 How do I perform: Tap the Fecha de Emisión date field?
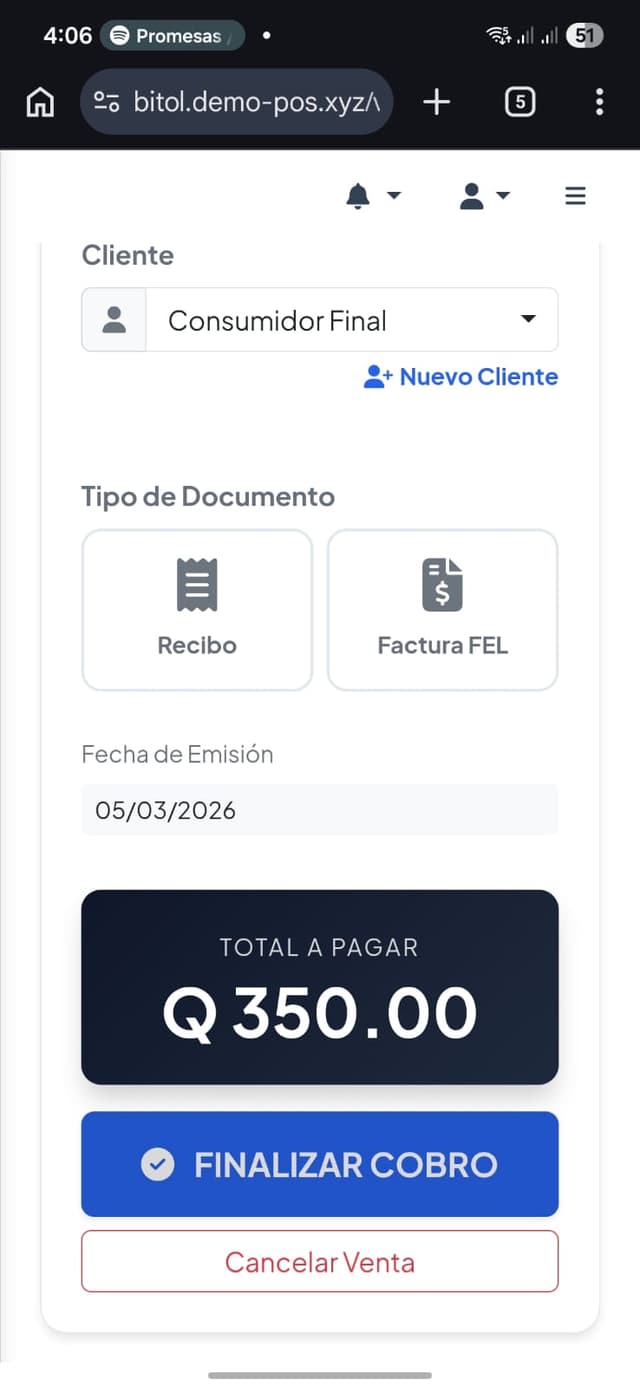[319, 810]
